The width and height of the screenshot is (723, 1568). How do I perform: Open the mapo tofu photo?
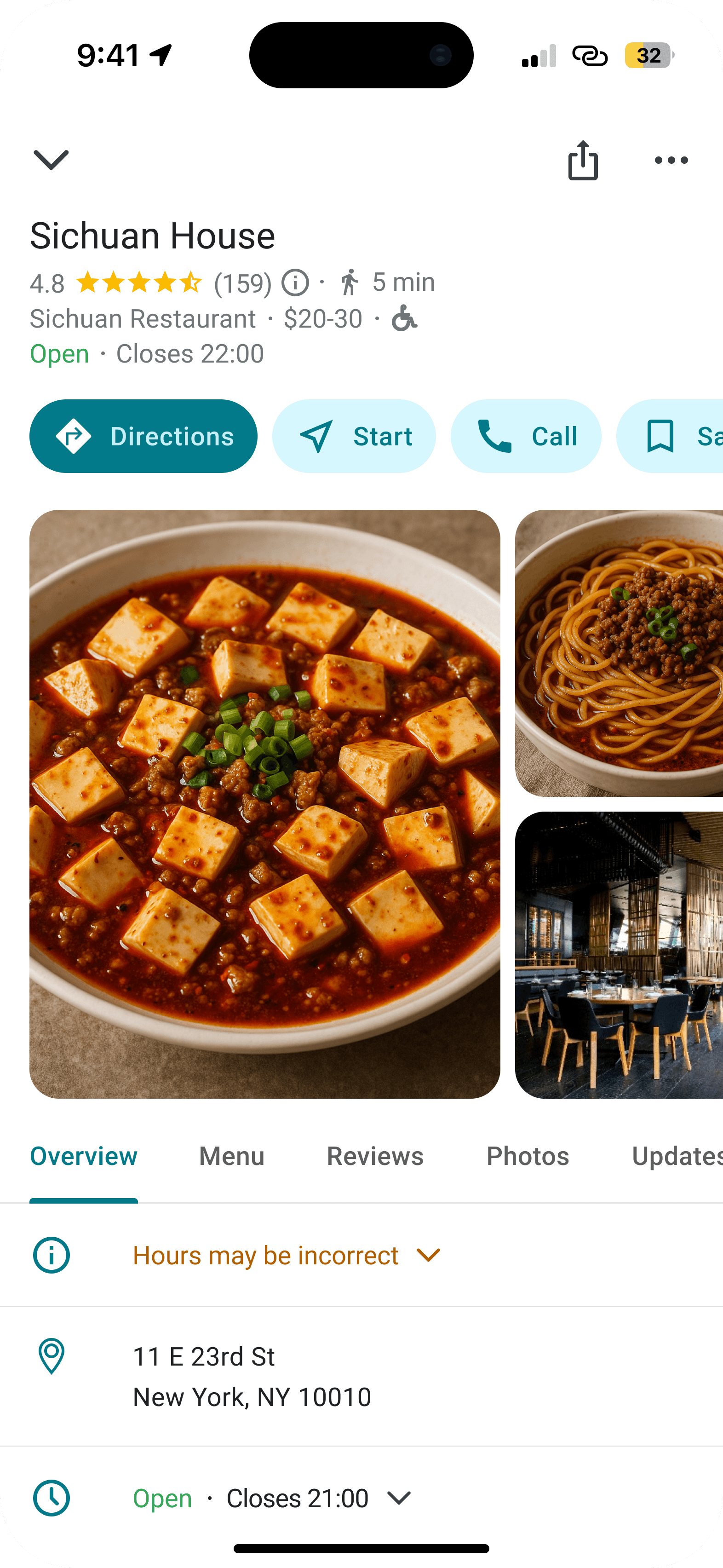click(x=265, y=803)
